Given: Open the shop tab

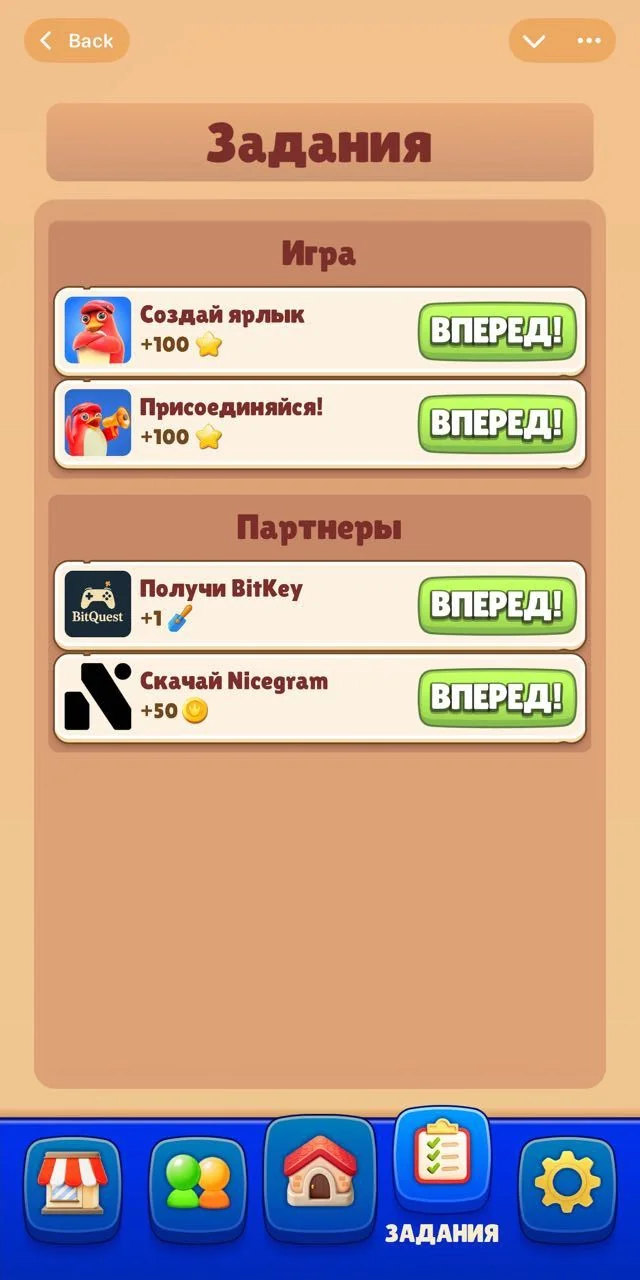Looking at the screenshot, I should [x=72, y=1189].
